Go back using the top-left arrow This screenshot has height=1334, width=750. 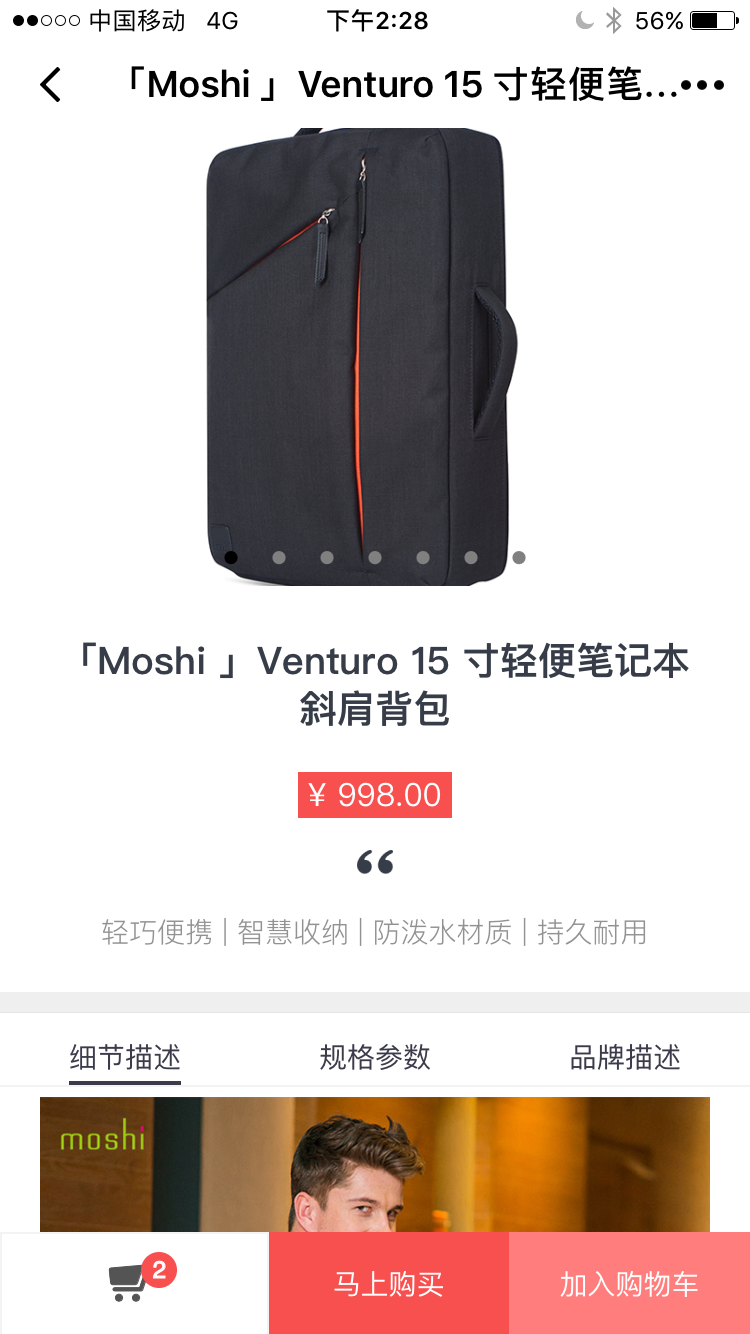pyautogui.click(x=51, y=85)
